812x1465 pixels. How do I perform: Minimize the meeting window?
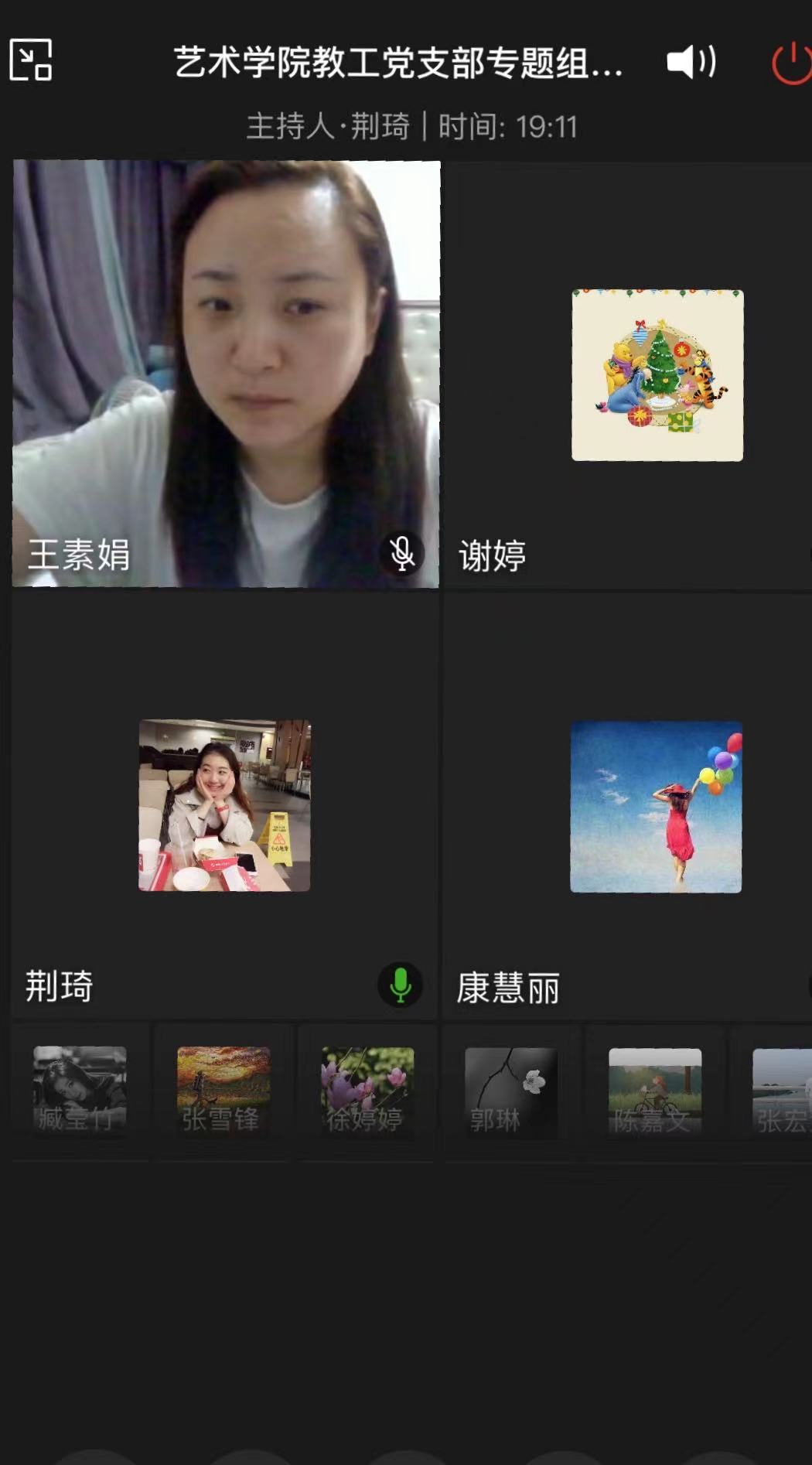pyautogui.click(x=31, y=60)
